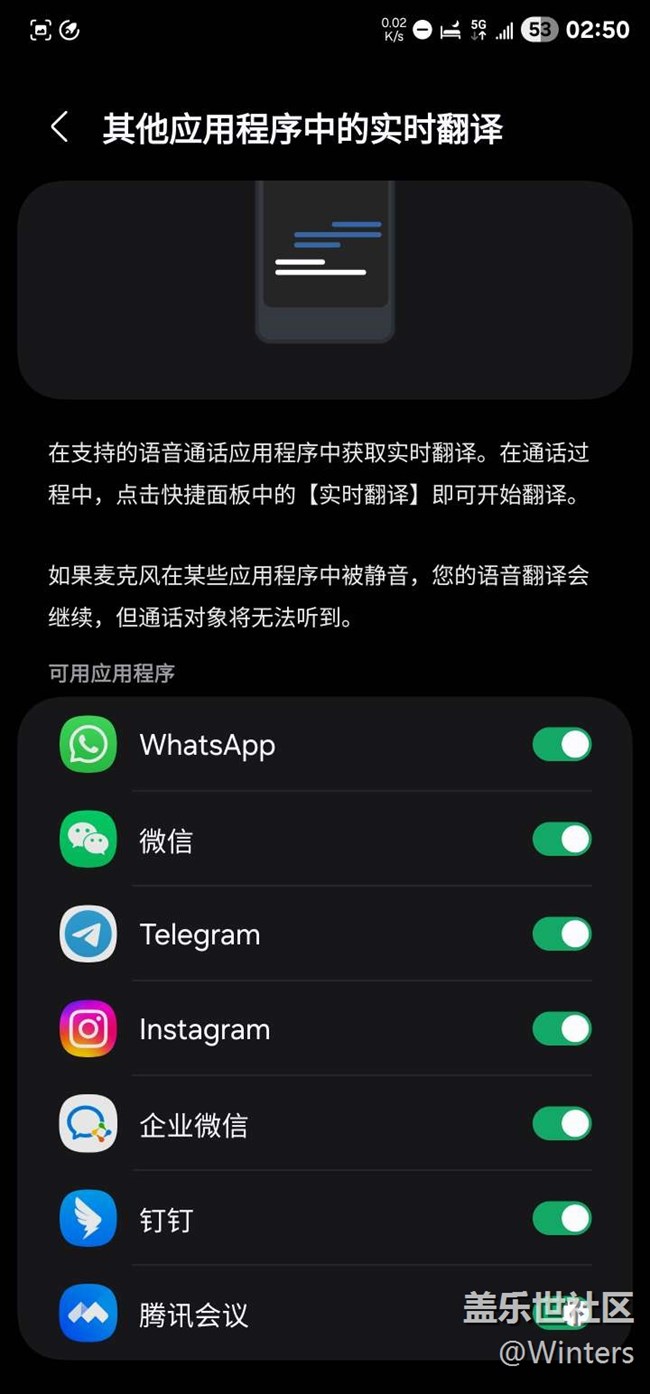Turn off the 钉钉 translation toggle
The height and width of the screenshot is (1394, 650).
[x=561, y=1219]
